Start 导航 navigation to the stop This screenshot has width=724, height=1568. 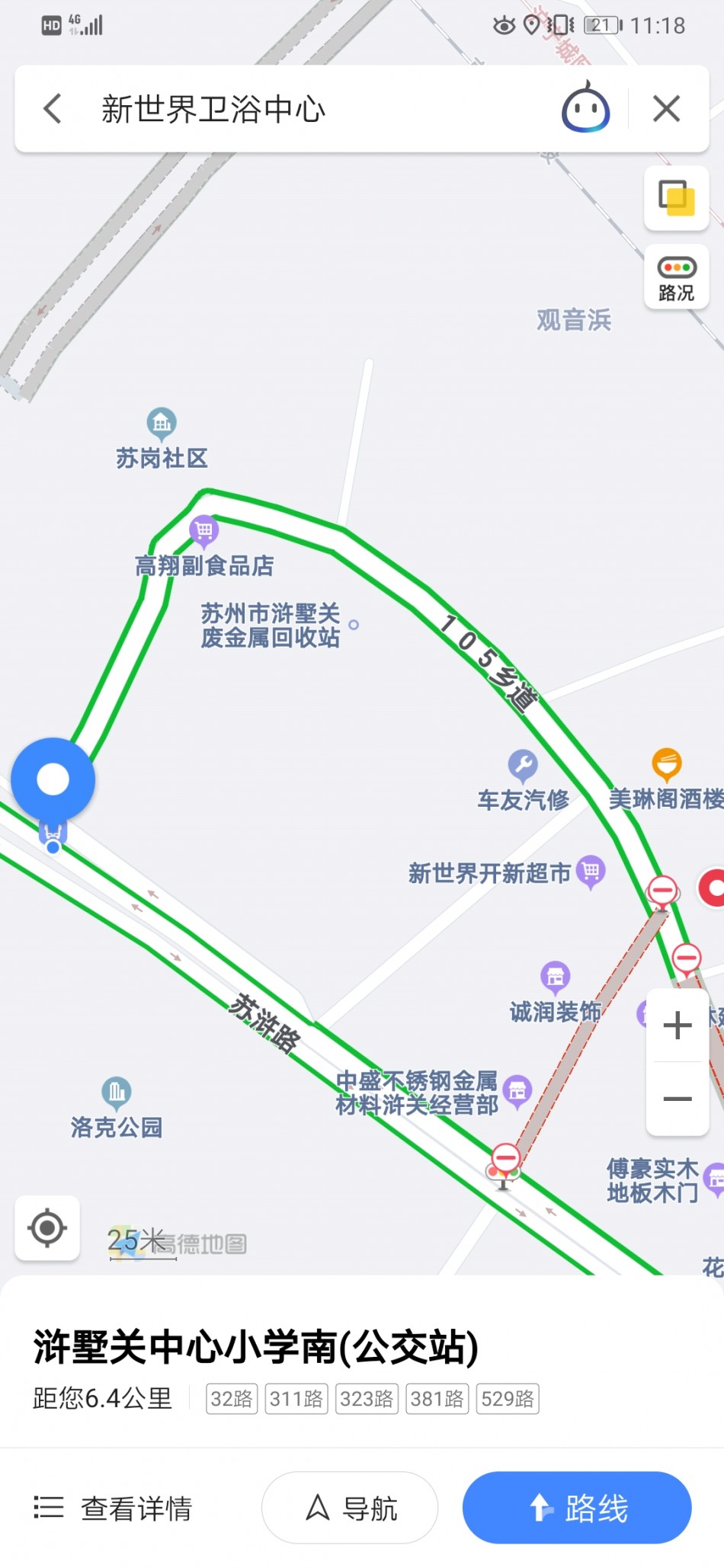click(350, 1509)
